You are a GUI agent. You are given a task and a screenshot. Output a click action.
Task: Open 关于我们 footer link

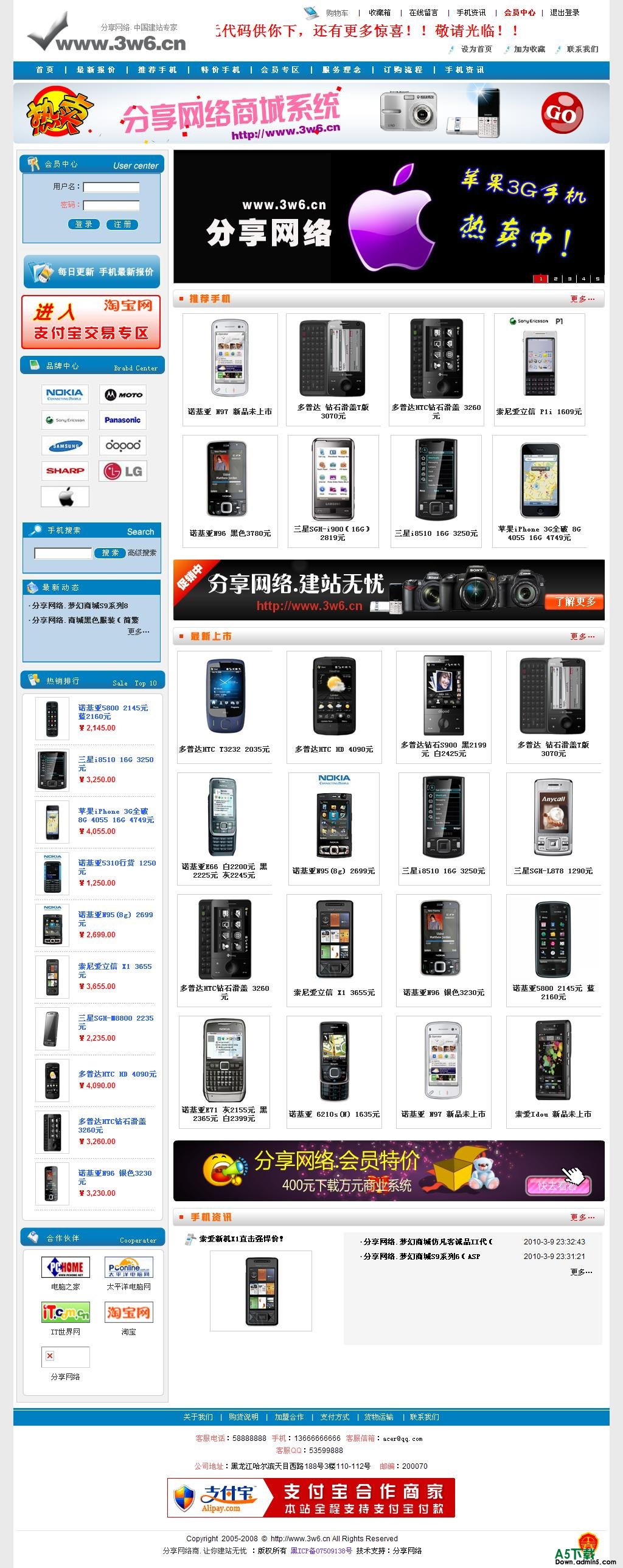click(x=198, y=1417)
